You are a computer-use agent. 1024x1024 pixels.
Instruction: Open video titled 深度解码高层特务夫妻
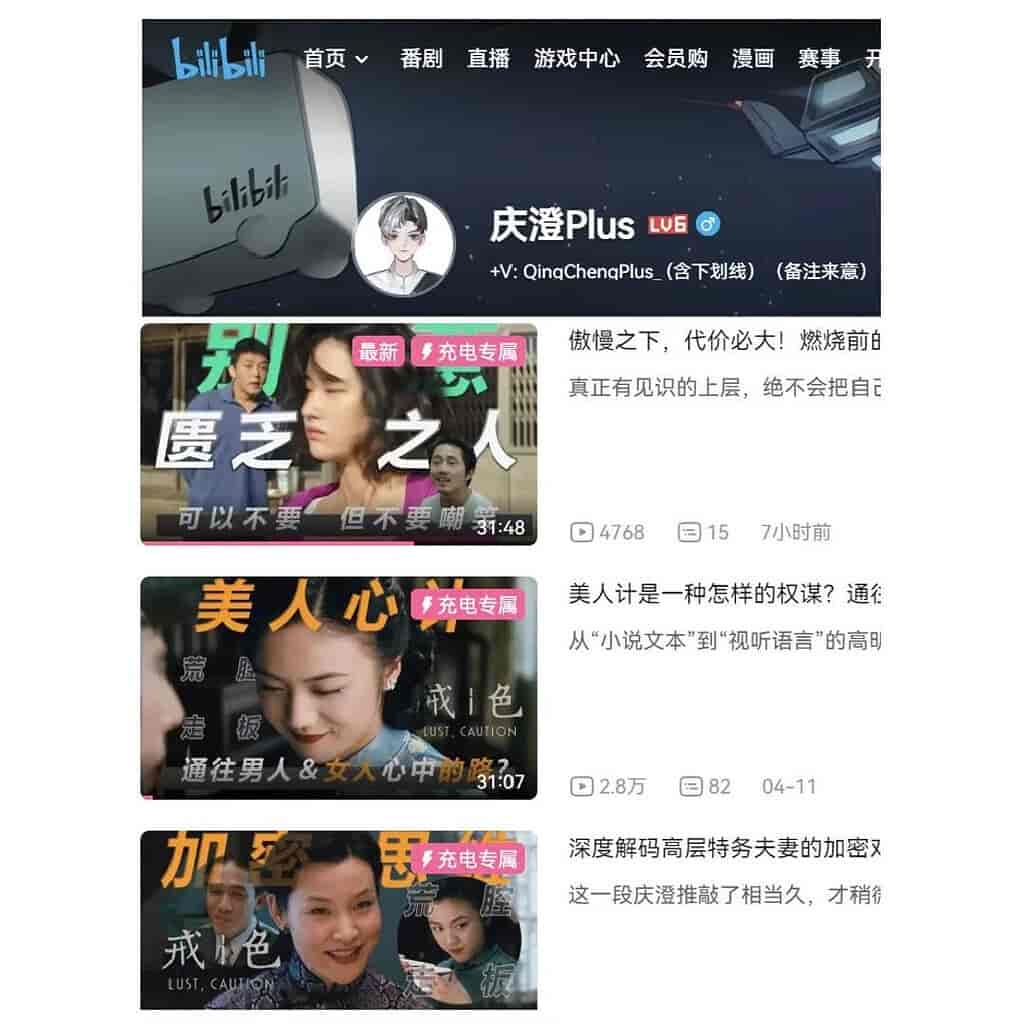point(724,848)
